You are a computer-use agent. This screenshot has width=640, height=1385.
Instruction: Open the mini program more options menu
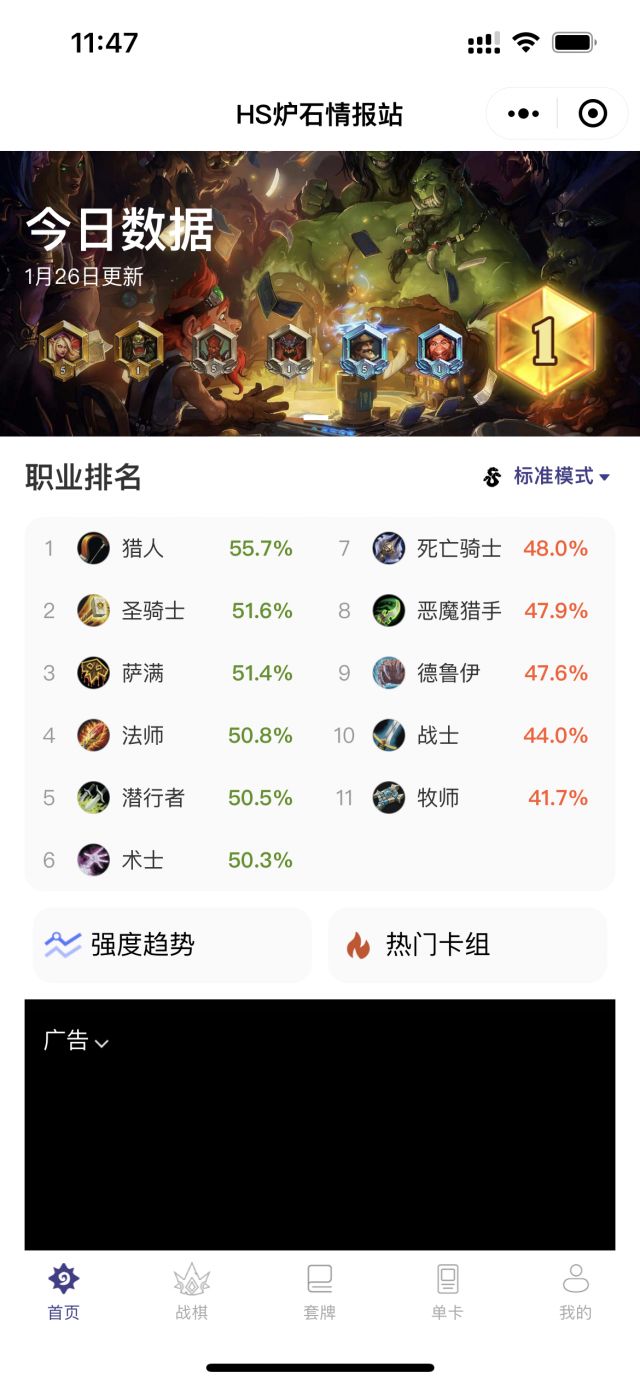pos(523,114)
